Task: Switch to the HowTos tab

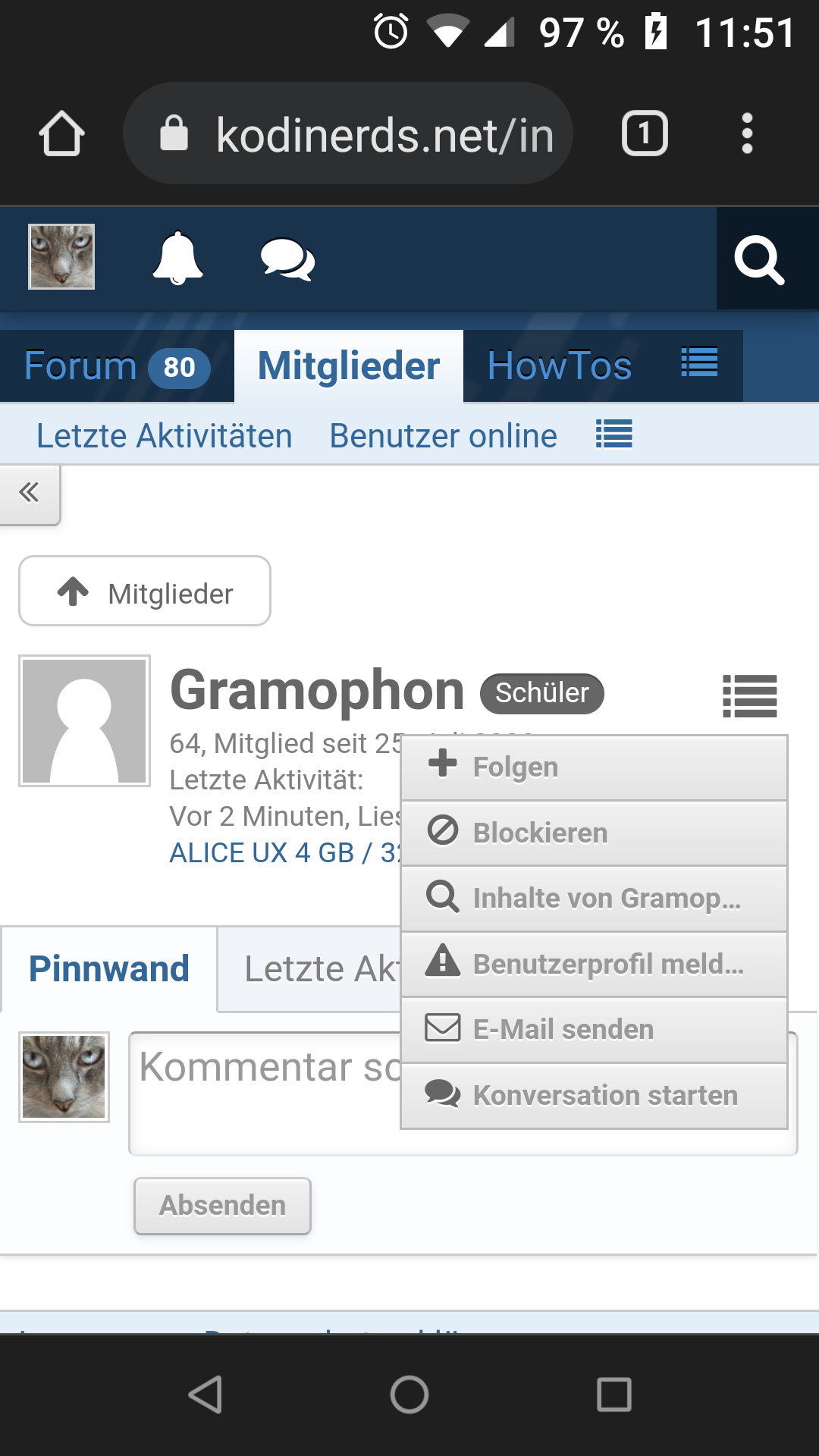Action: click(560, 366)
